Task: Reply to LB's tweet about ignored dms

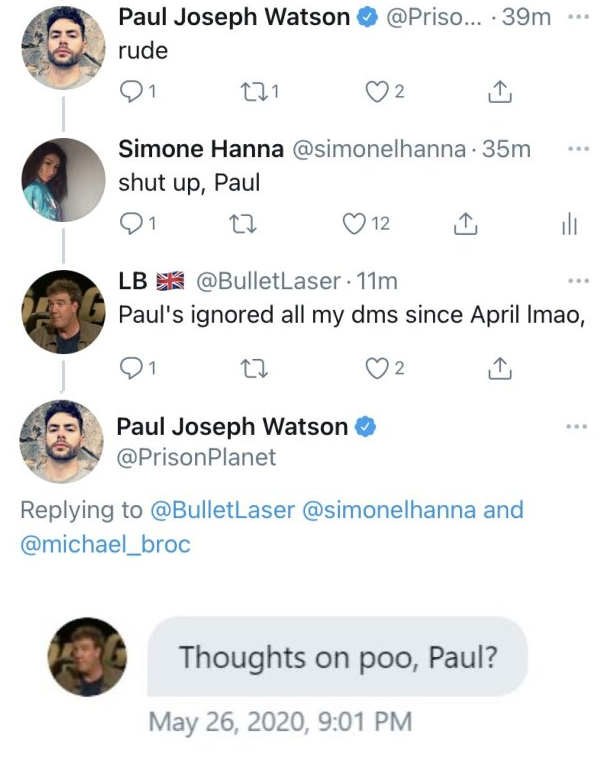Action: coord(131,368)
